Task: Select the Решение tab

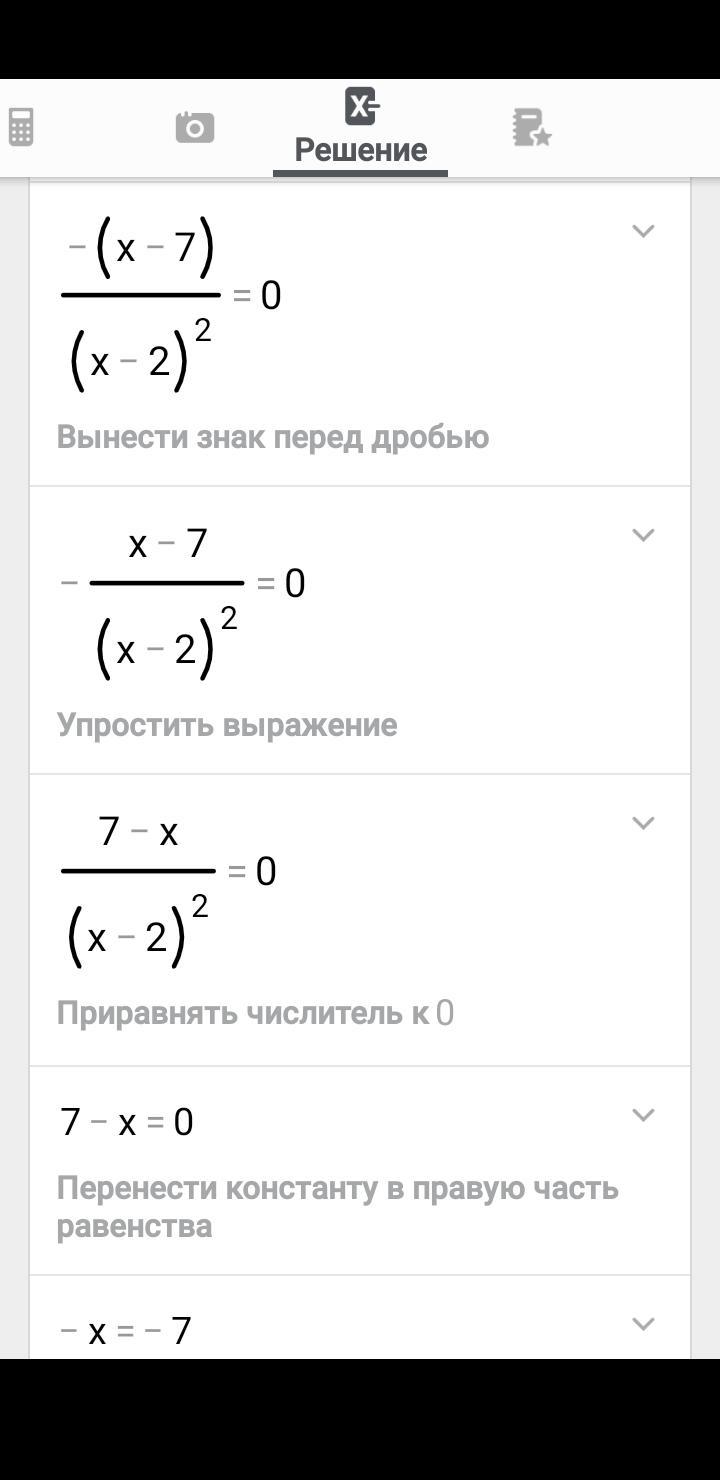Action: tap(360, 128)
